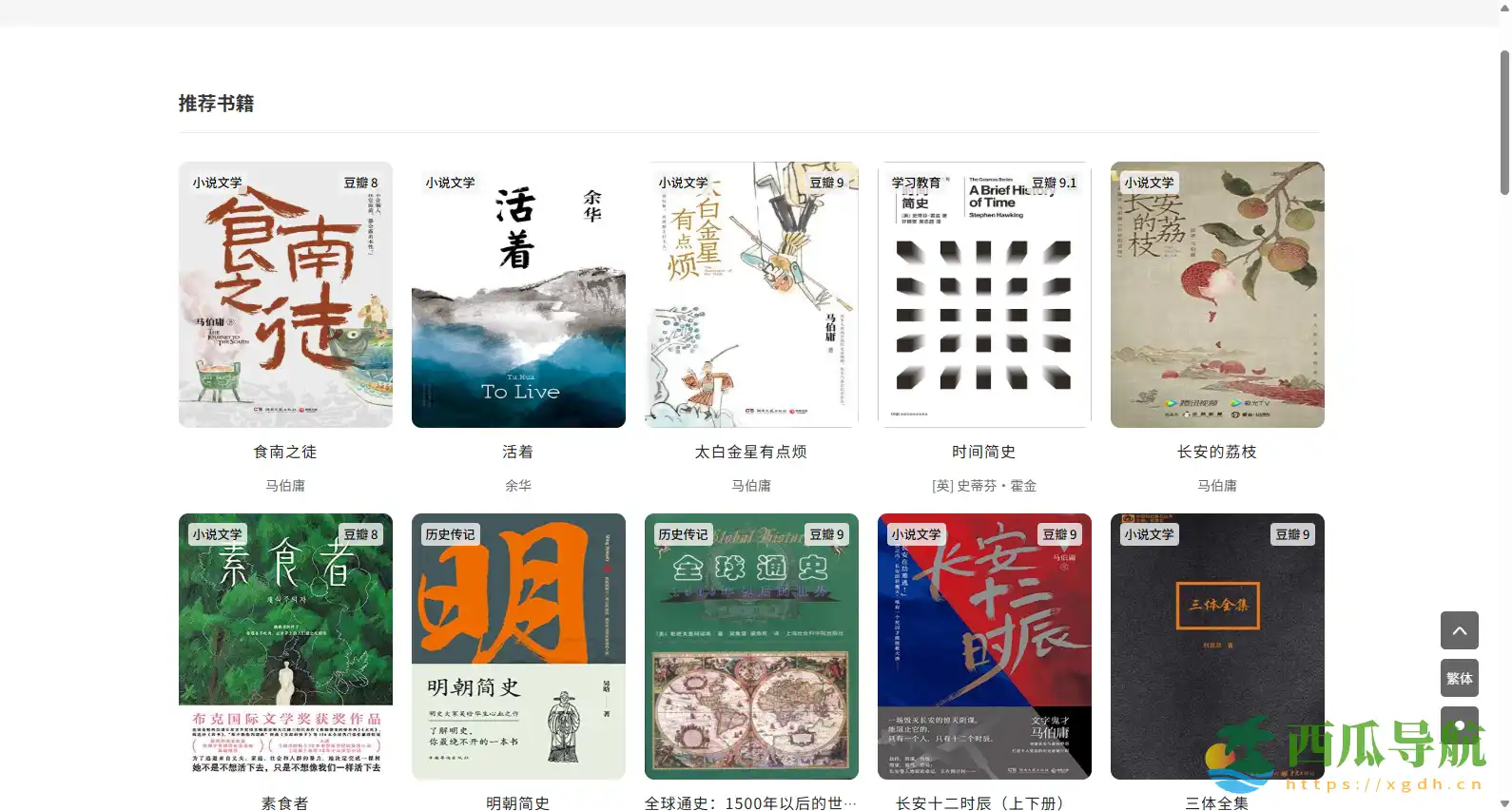Open 时间简史 book cover
This screenshot has height=811, width=1512.
click(x=984, y=295)
